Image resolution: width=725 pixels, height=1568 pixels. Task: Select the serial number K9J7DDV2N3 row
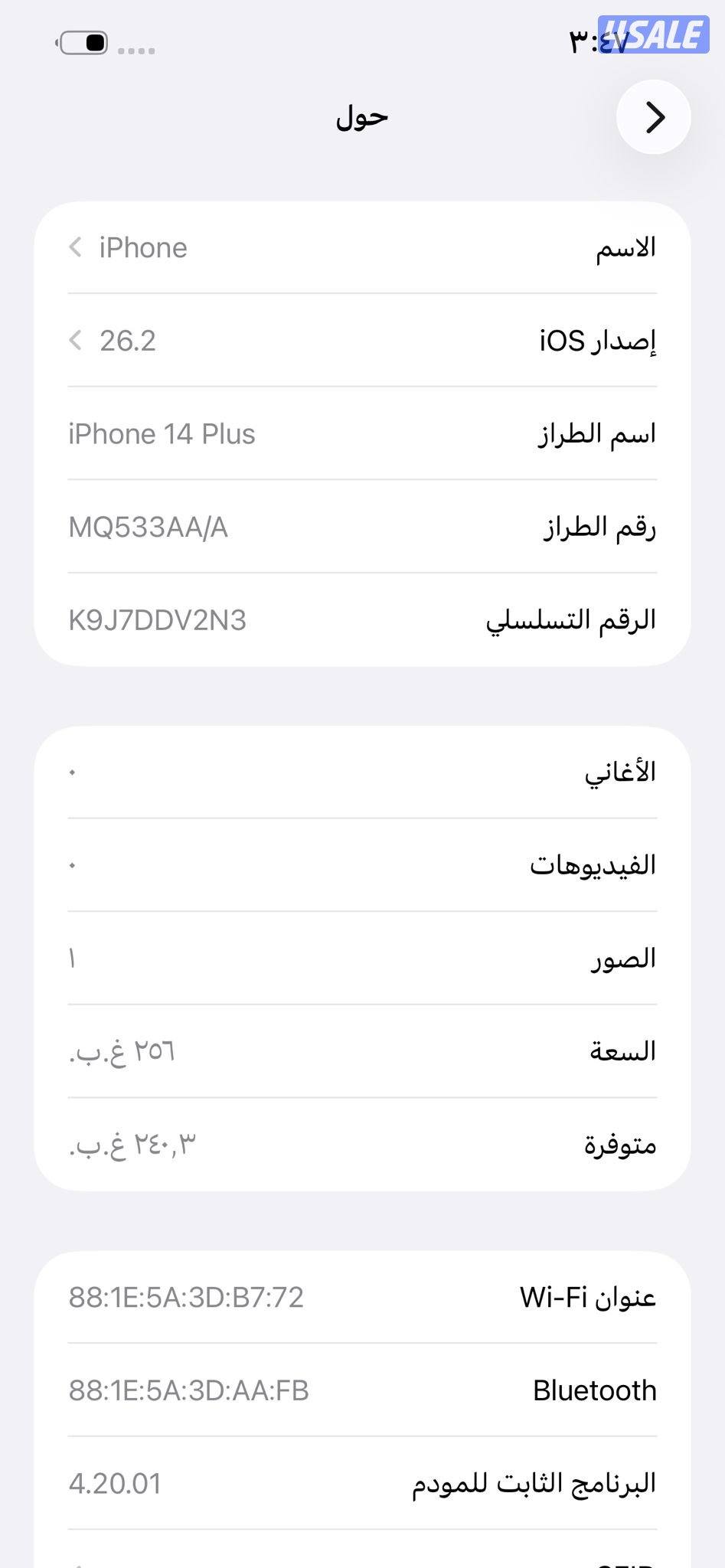[x=362, y=620]
